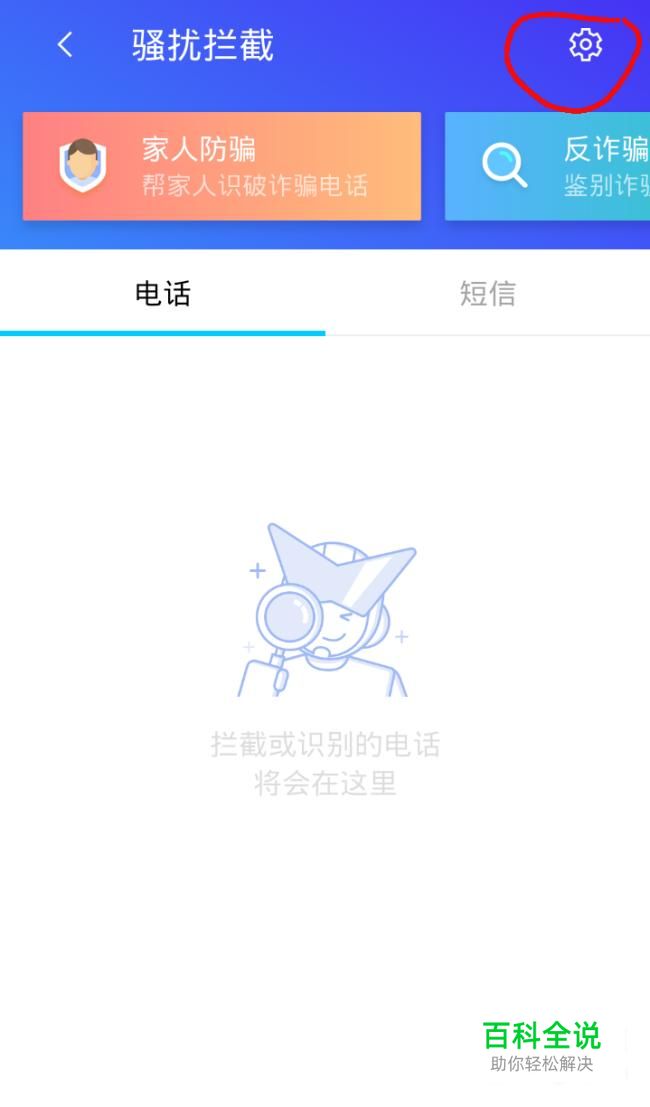Open the settings gear icon
Screen dimensions: 650x1107
pyautogui.click(x=585, y=45)
